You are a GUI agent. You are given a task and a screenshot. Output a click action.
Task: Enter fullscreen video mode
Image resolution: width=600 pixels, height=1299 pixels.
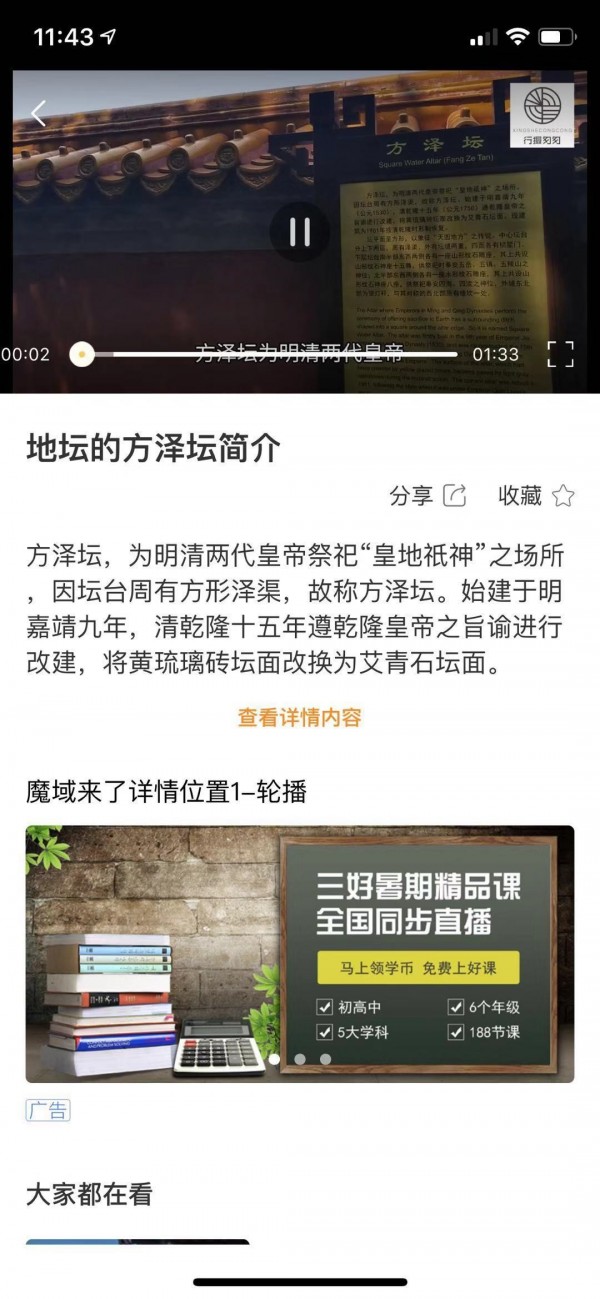point(560,354)
